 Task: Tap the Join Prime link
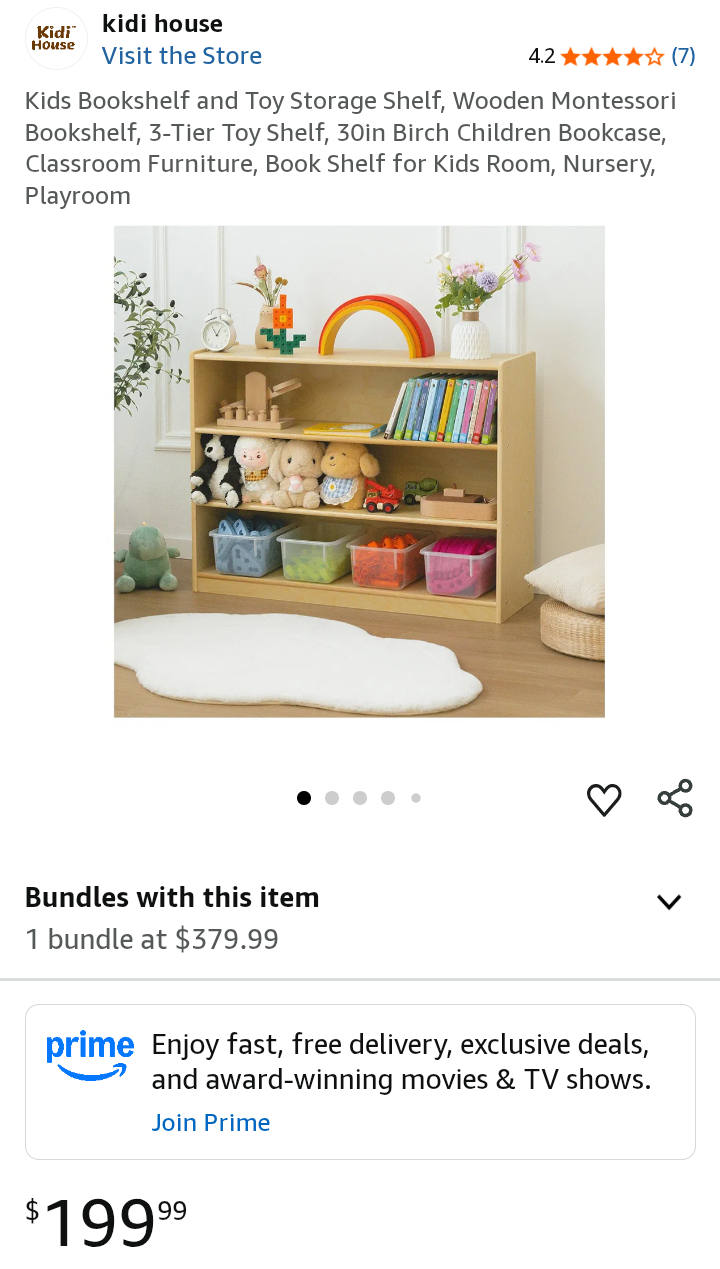[210, 1123]
